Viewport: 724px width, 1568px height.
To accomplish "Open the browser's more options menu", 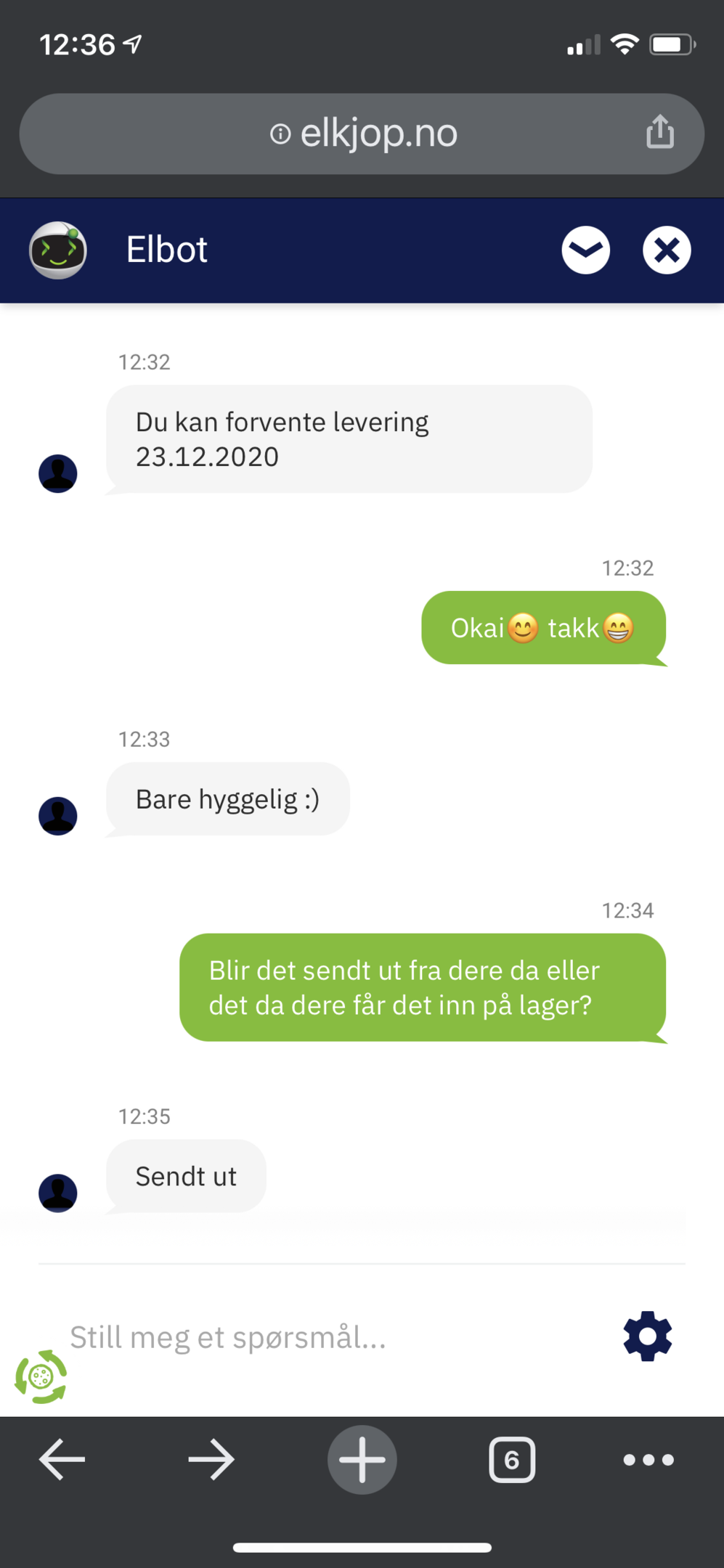I will [648, 1459].
